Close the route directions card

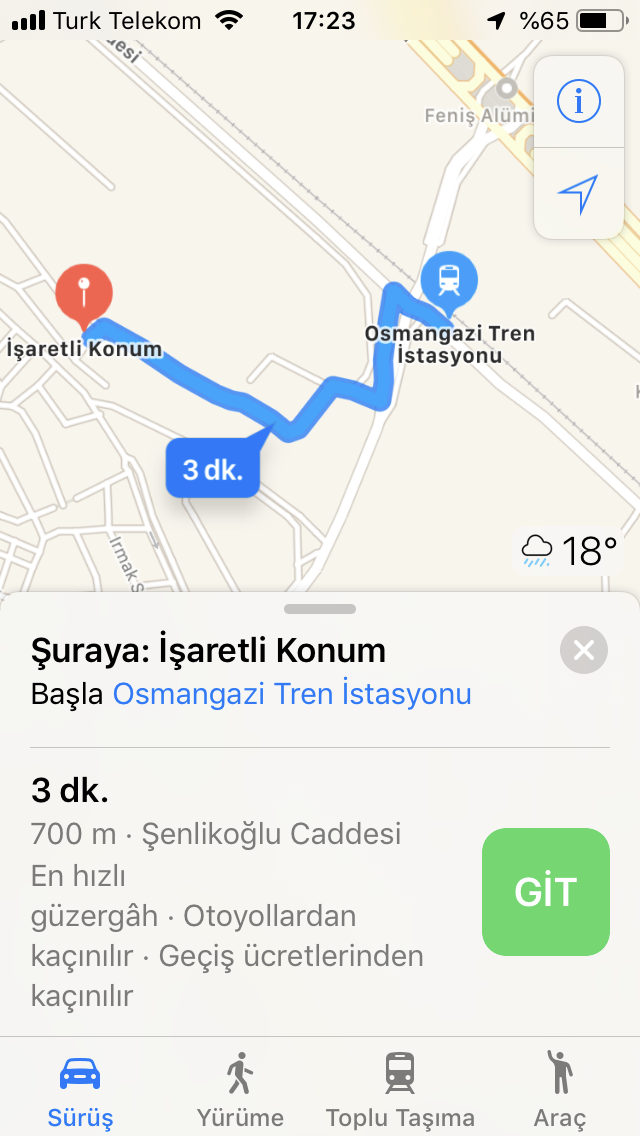[583, 650]
